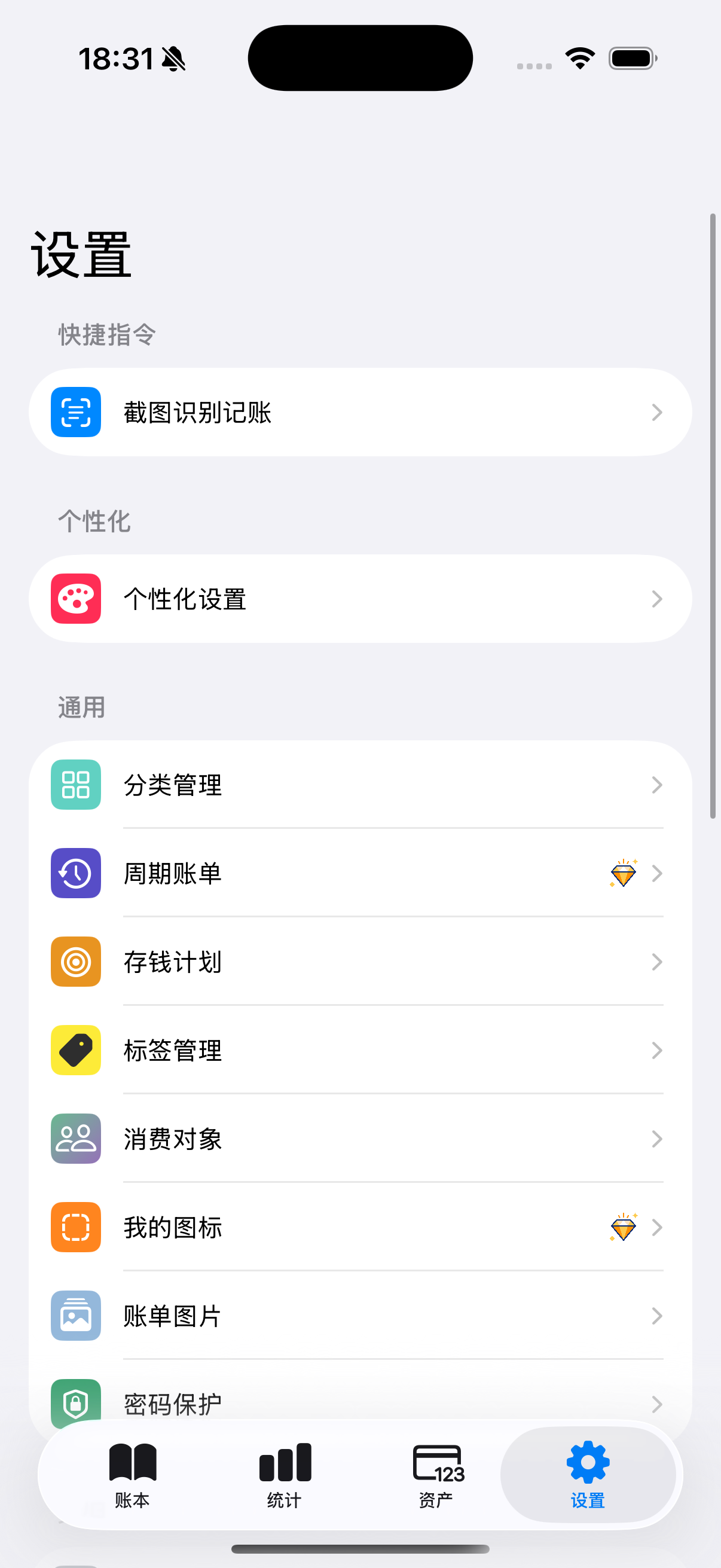This screenshot has width=721, height=1568.
Task: Open 分类管理
Action: coord(359,785)
